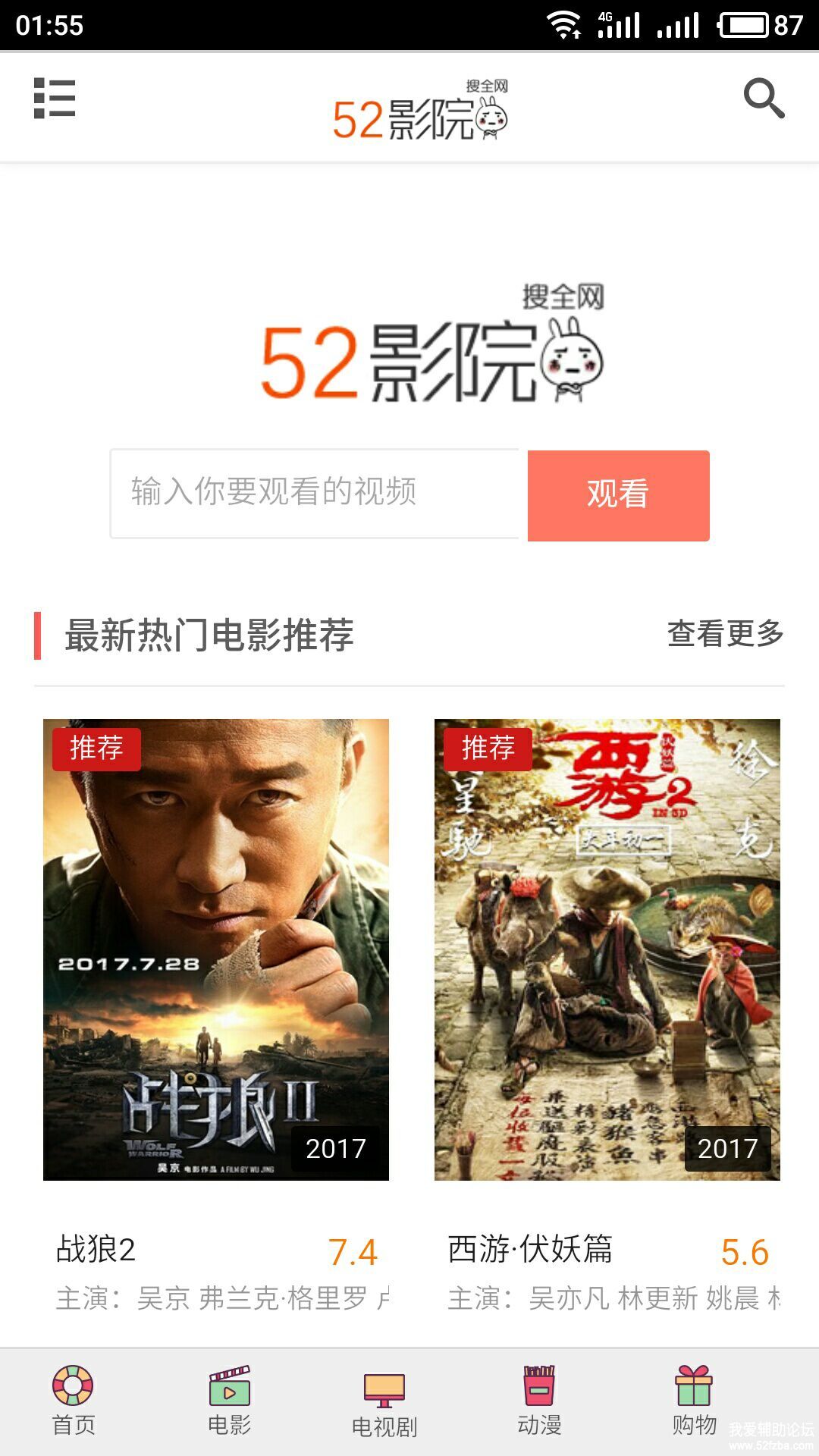Image resolution: width=819 pixels, height=1456 pixels.
Task: Focus the video search input field
Action: 315,494
